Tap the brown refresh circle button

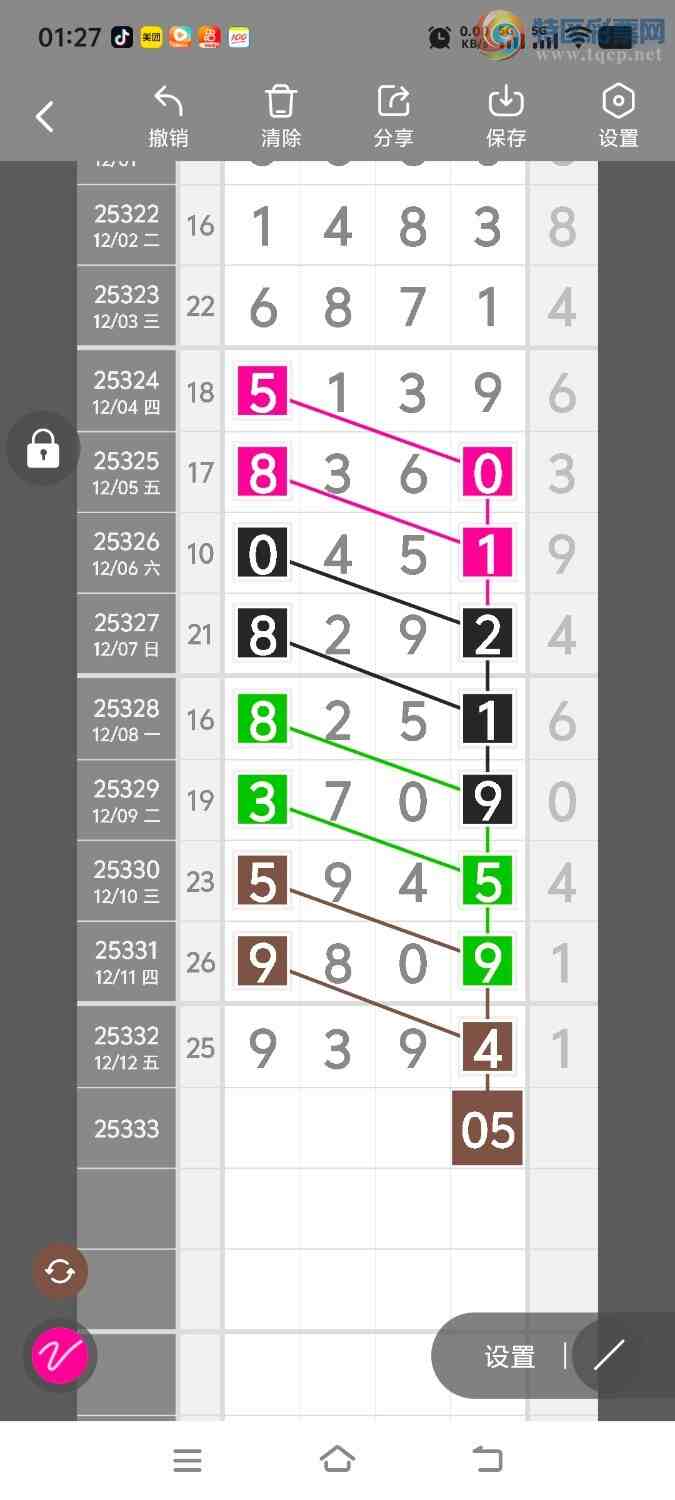point(60,1271)
